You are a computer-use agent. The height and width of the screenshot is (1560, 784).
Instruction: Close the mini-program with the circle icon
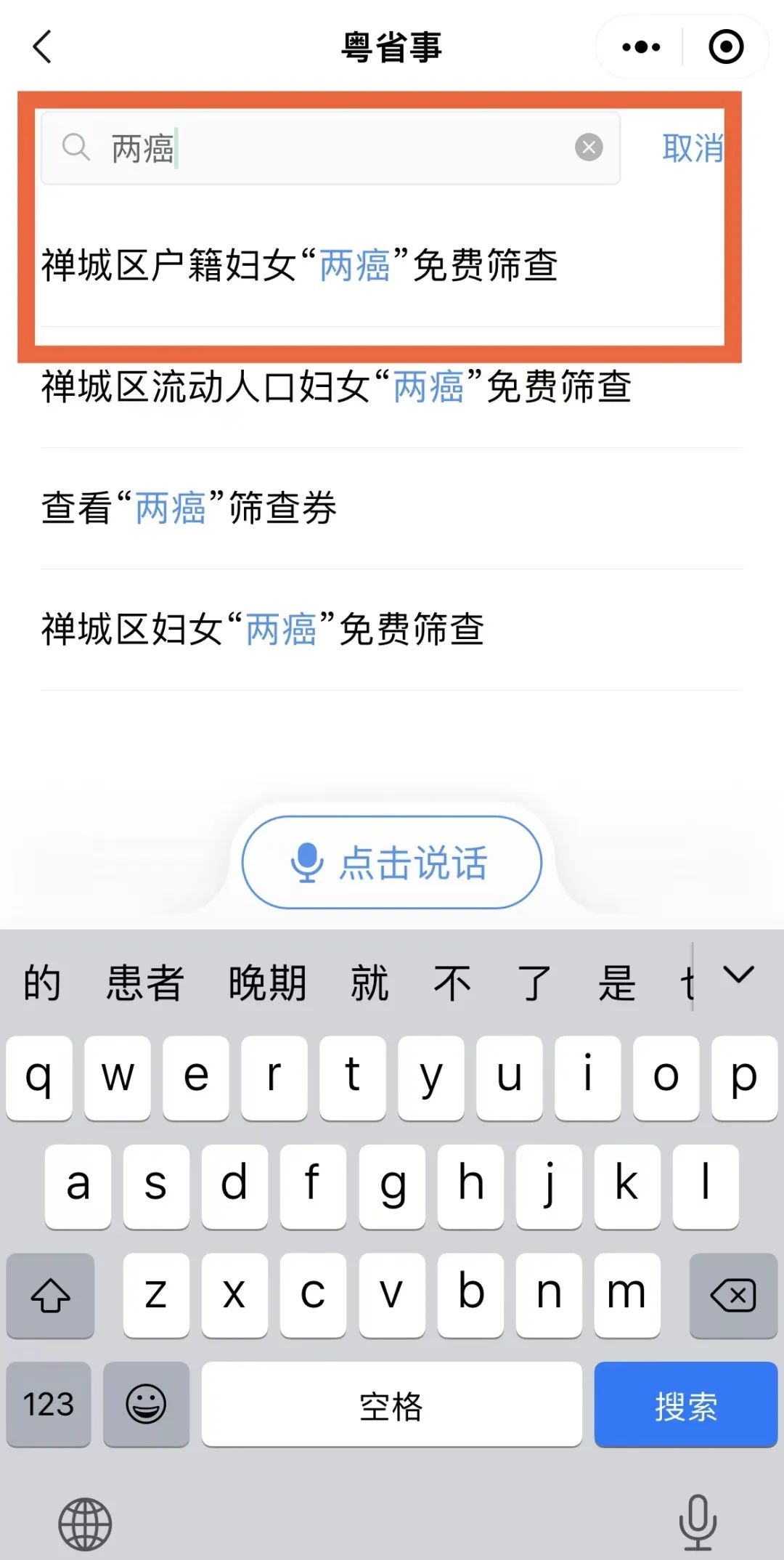click(x=725, y=47)
